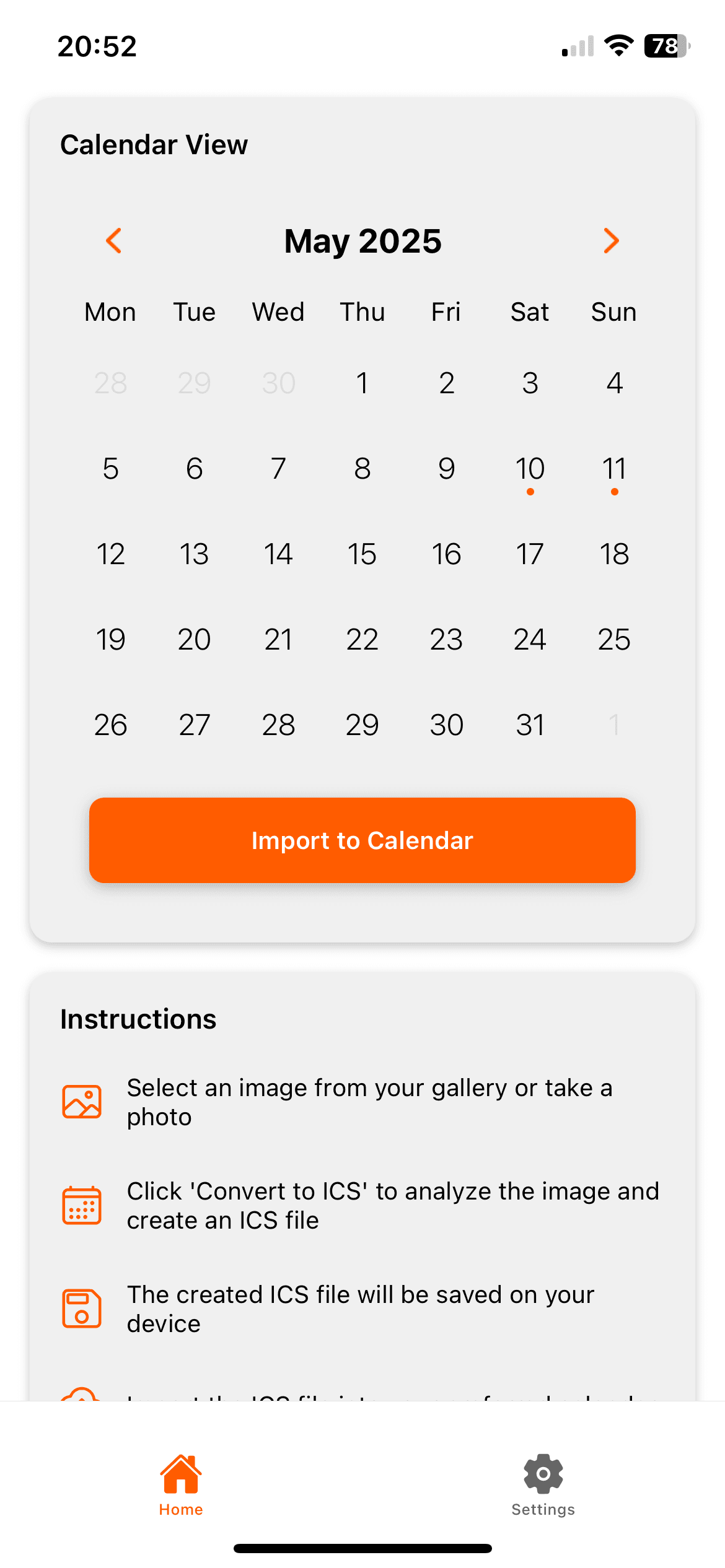Select the event dot under May 11

pos(614,493)
